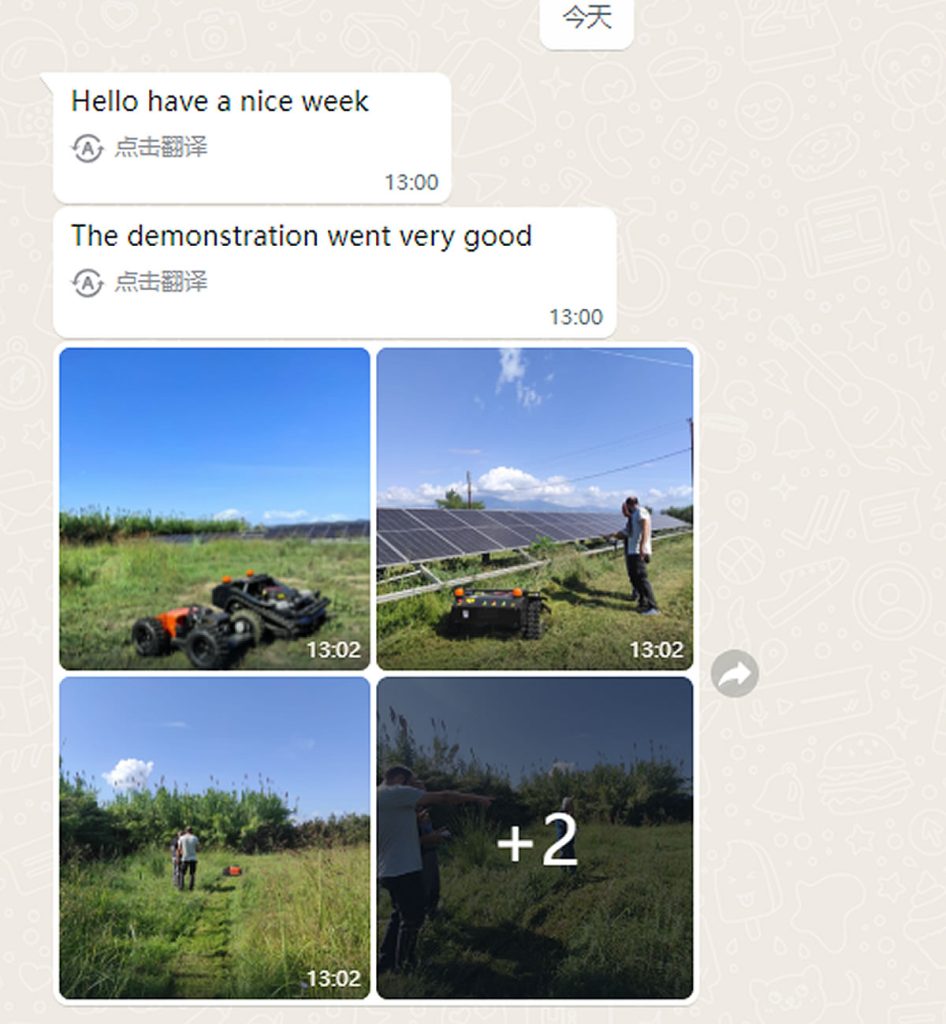Open photo of two mowers on grass

215,508
